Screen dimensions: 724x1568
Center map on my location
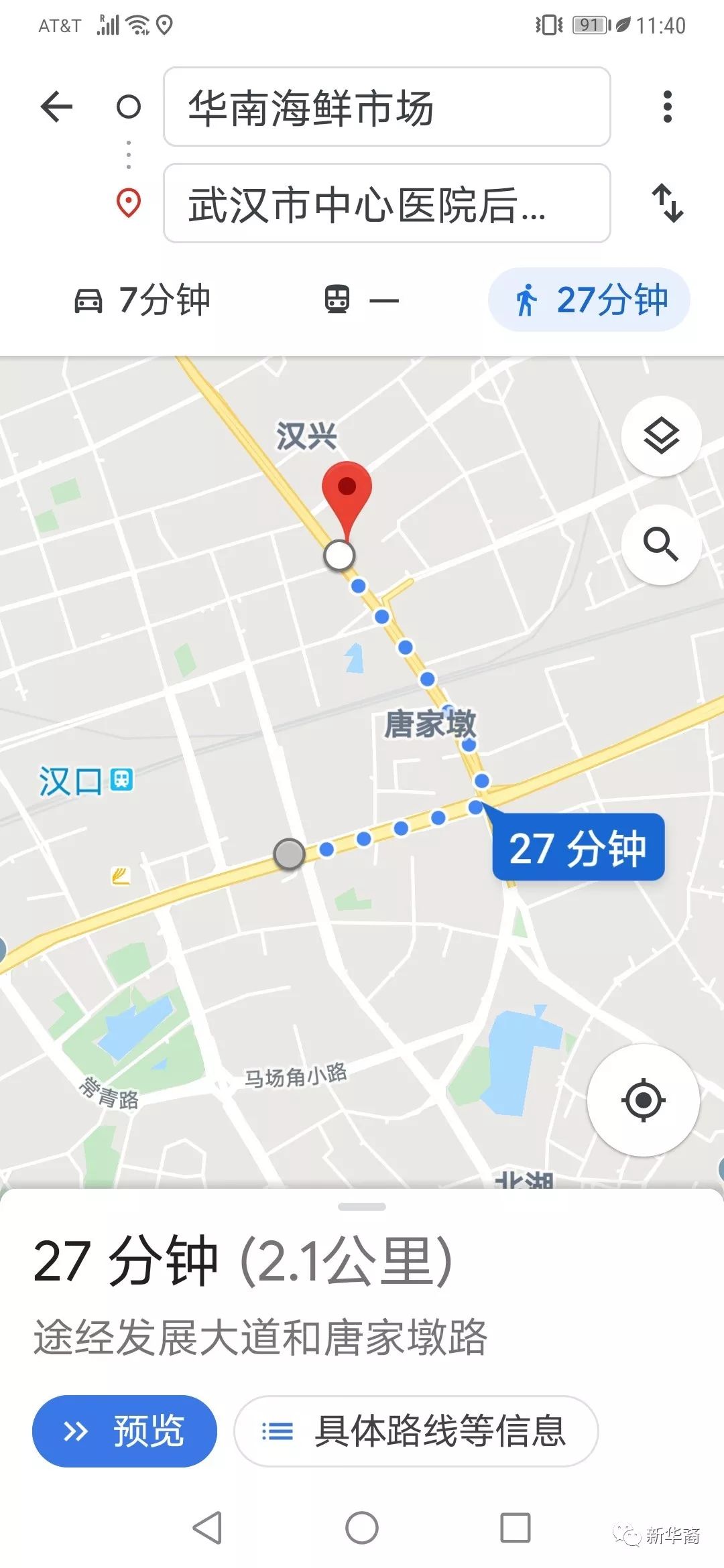click(643, 1100)
